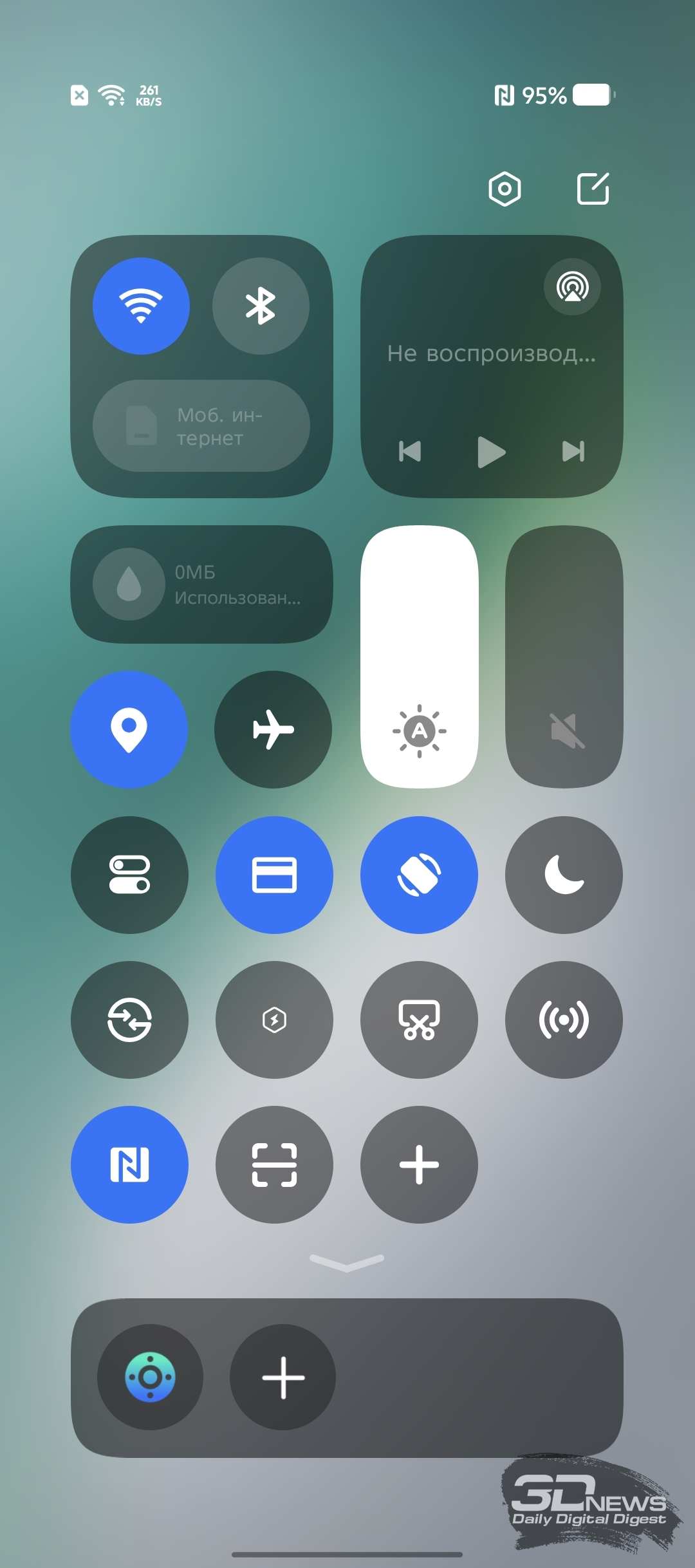Image resolution: width=695 pixels, height=1568 pixels.
Task: Edit the control center tile layout
Action: click(x=593, y=189)
